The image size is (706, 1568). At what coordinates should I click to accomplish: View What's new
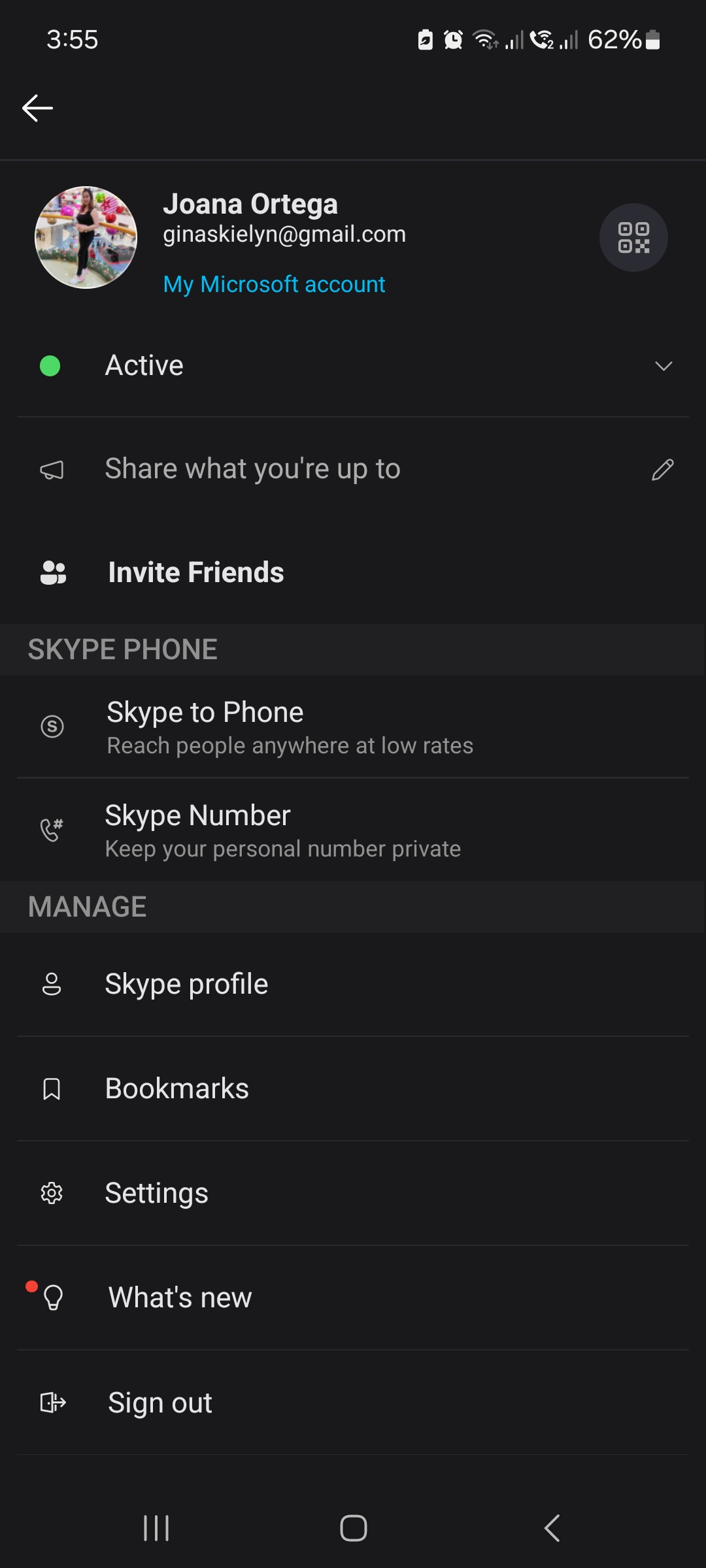tap(353, 1298)
